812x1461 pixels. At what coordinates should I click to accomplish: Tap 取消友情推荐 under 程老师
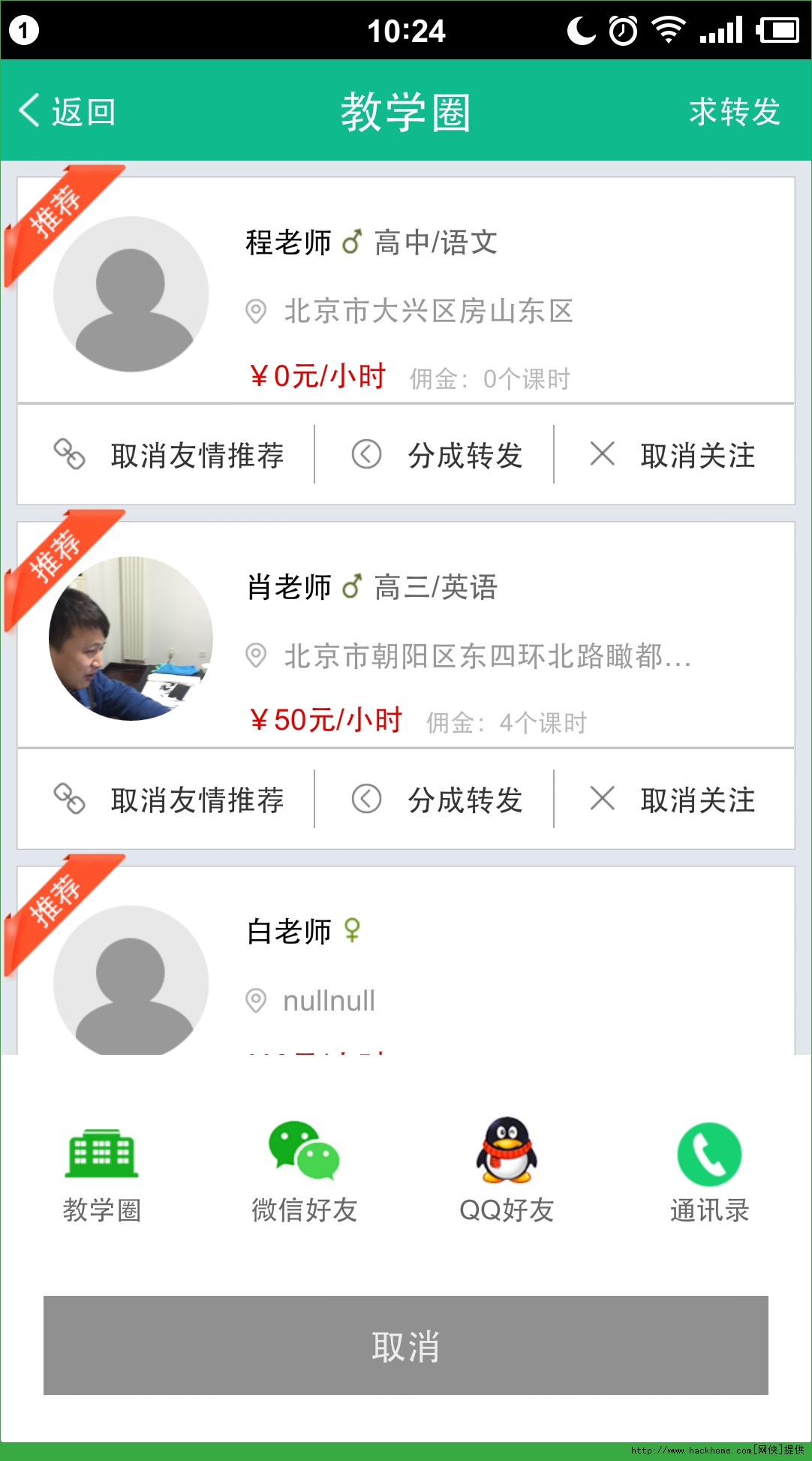[170, 455]
